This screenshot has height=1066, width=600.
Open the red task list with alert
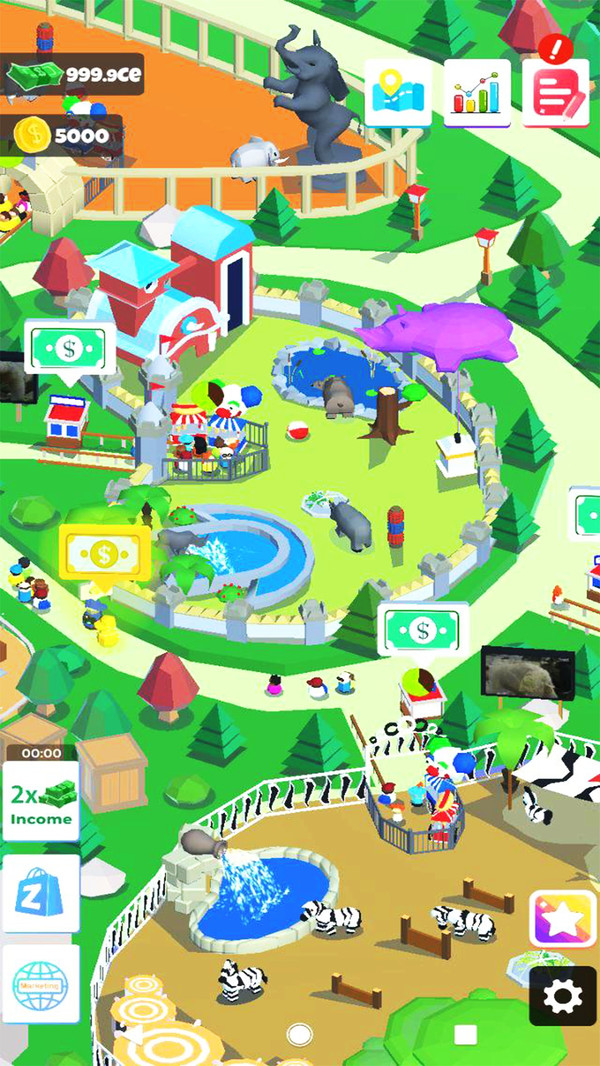tap(555, 92)
